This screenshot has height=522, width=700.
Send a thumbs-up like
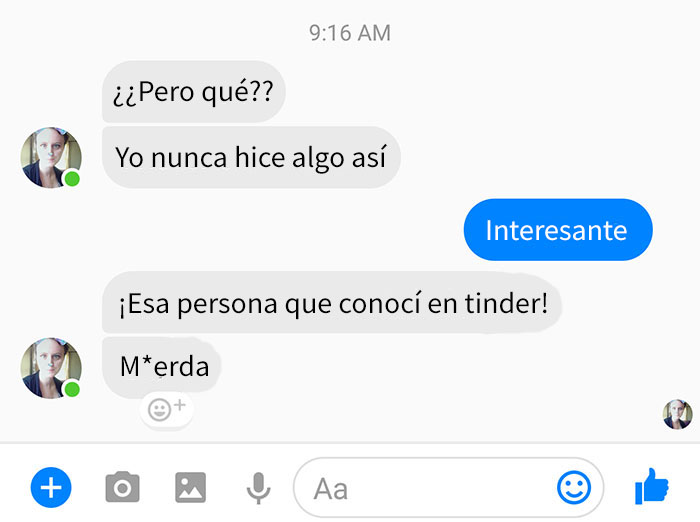[652, 487]
